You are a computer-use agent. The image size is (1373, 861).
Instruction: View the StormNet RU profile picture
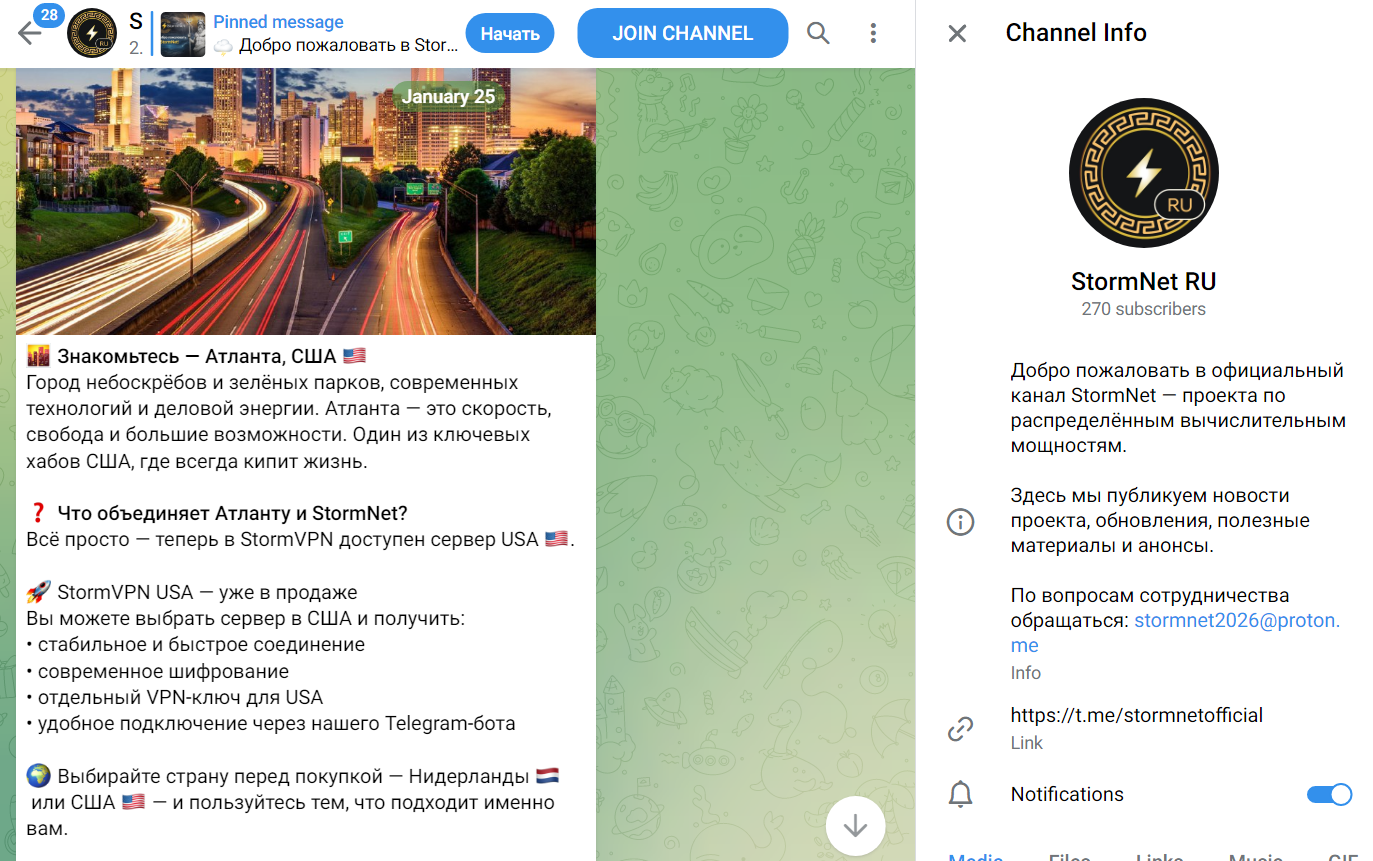[x=1143, y=172]
